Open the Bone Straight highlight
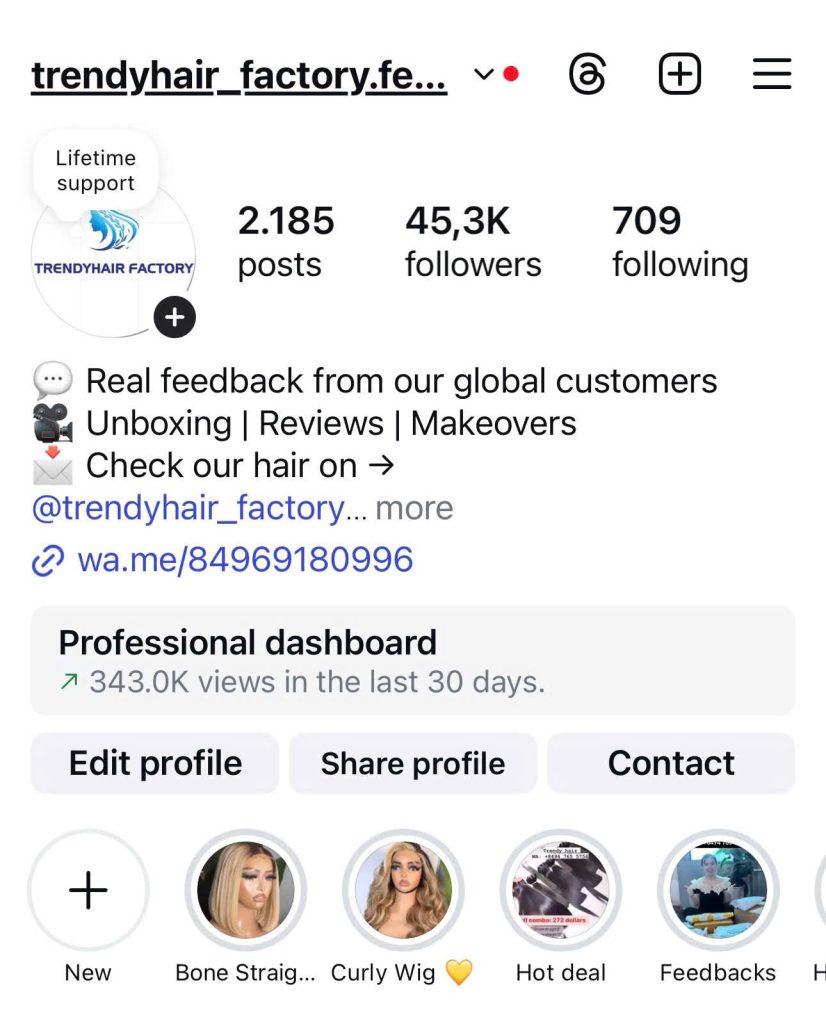This screenshot has height=1024, width=826. [245, 889]
